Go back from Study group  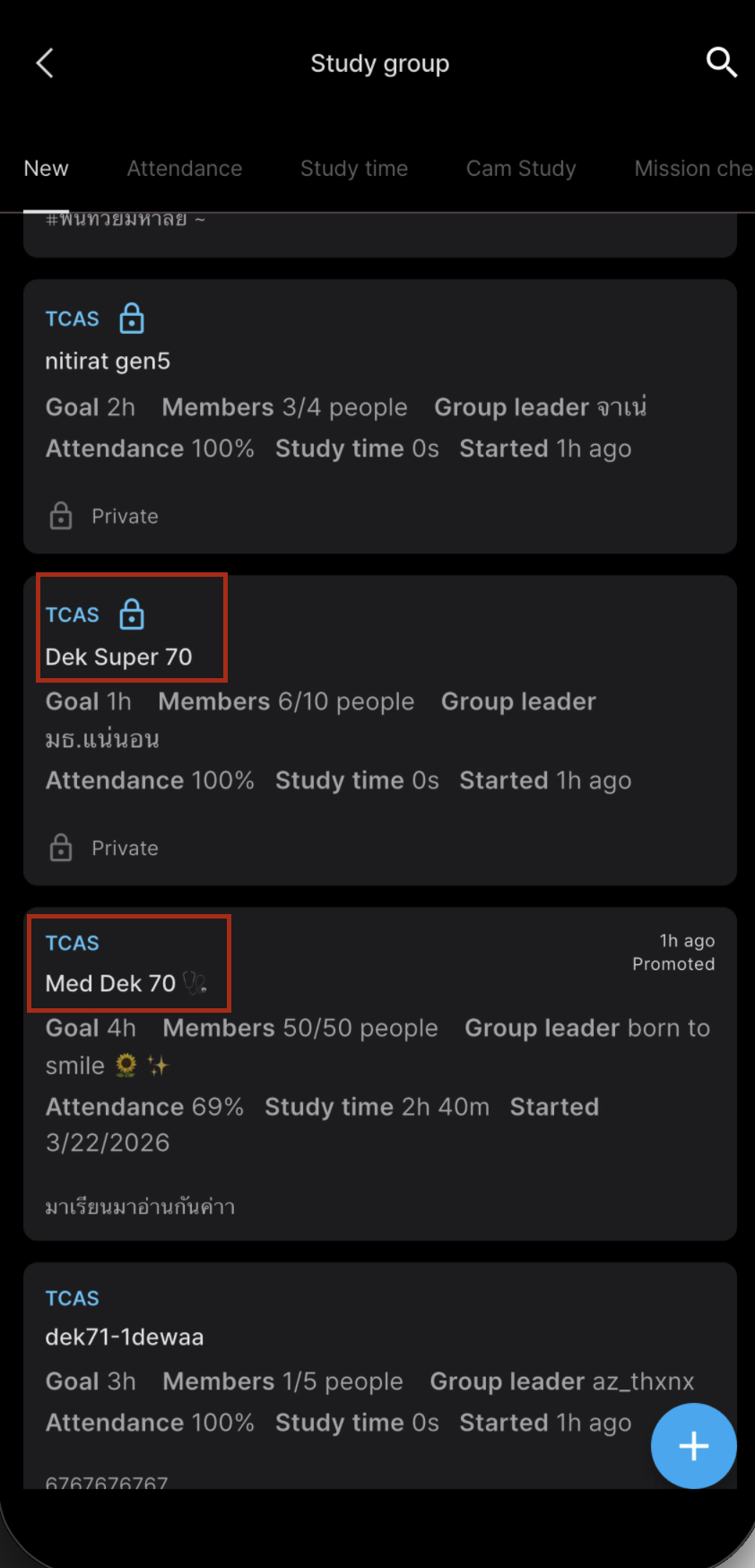pyautogui.click(x=45, y=64)
